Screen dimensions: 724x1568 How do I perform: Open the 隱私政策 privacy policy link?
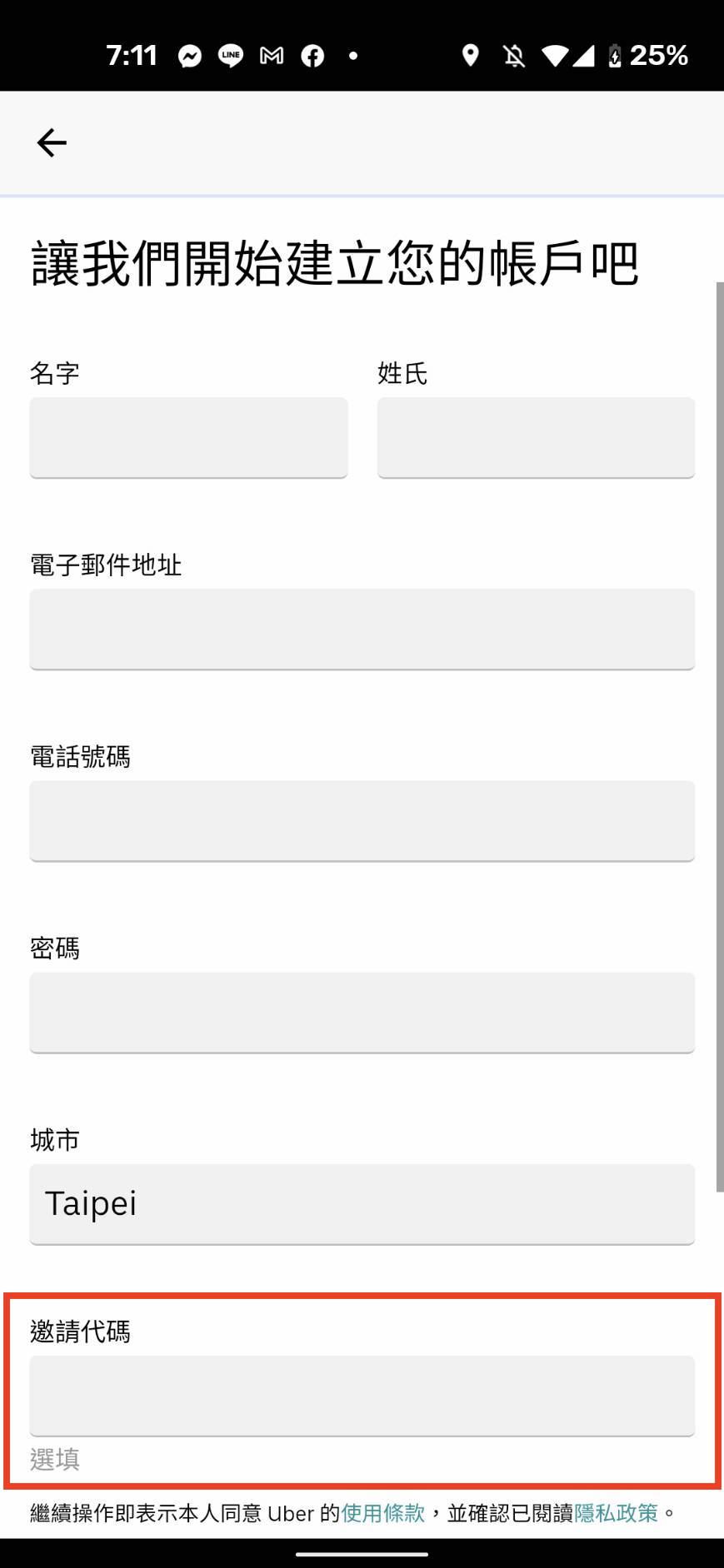pyautogui.click(x=616, y=1512)
